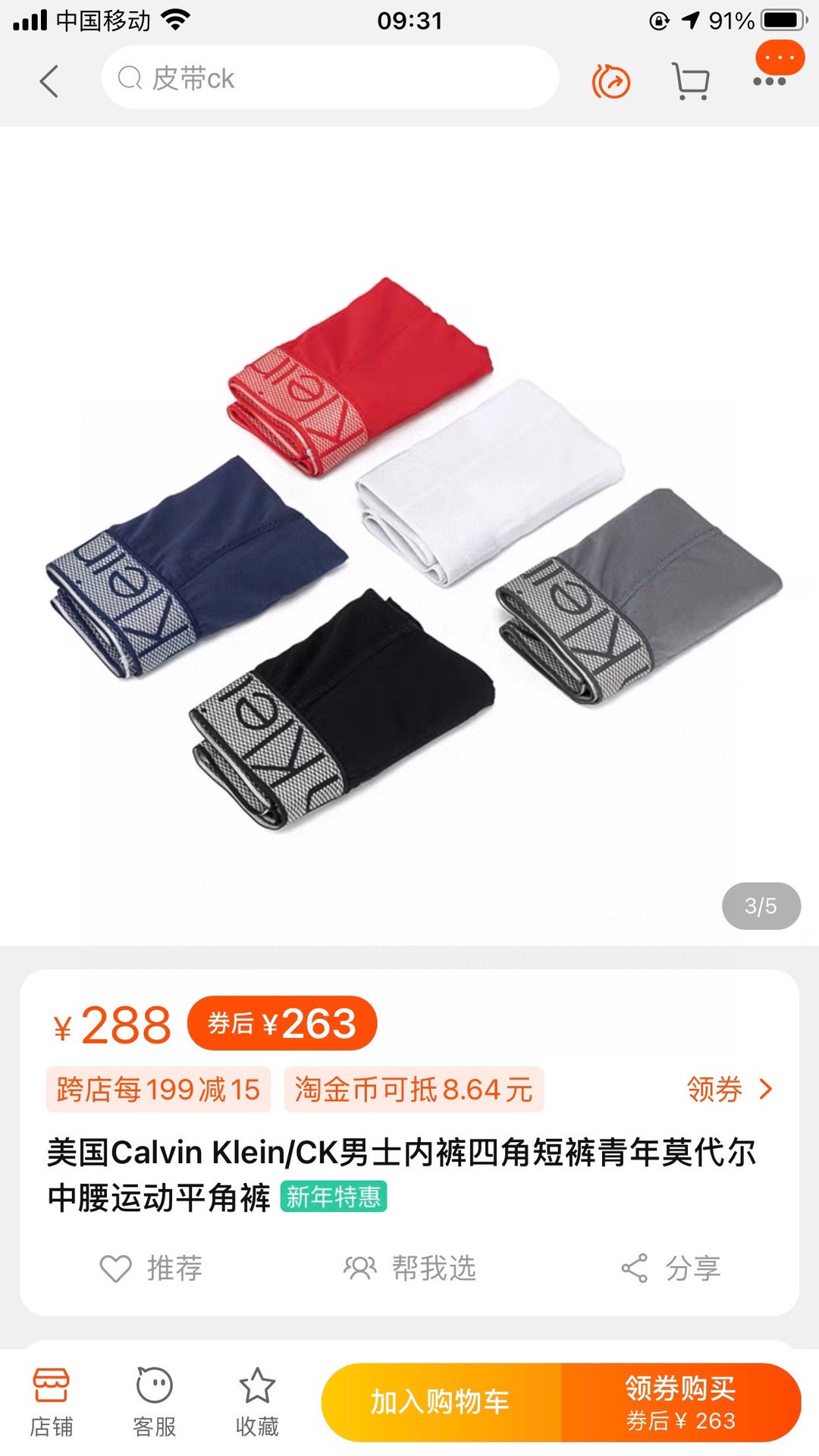Image resolution: width=819 pixels, height=1456 pixels.
Task: Tap the 推荐 heart button
Action: click(152, 1269)
